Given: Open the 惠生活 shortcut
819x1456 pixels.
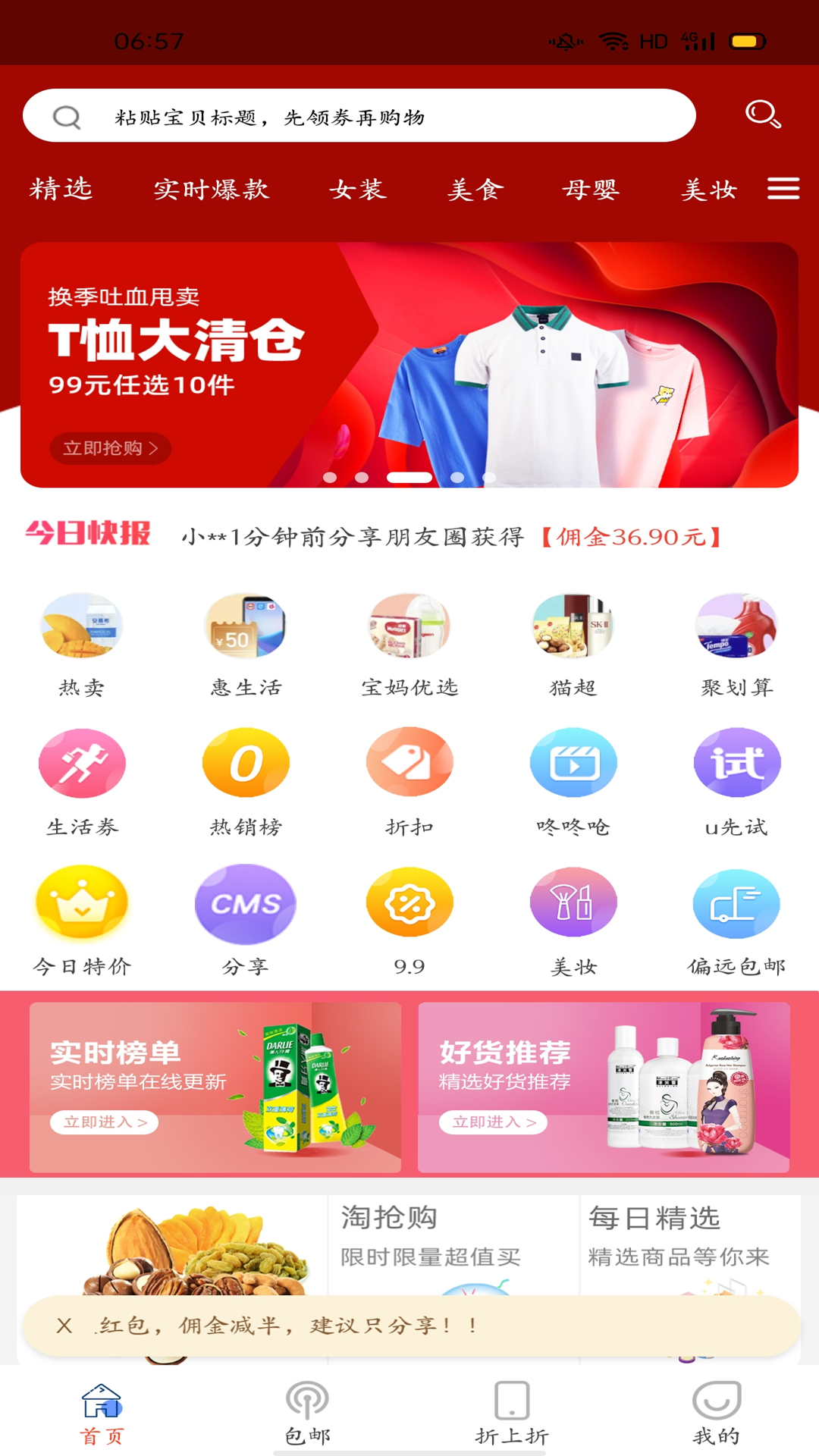Looking at the screenshot, I should tap(245, 645).
